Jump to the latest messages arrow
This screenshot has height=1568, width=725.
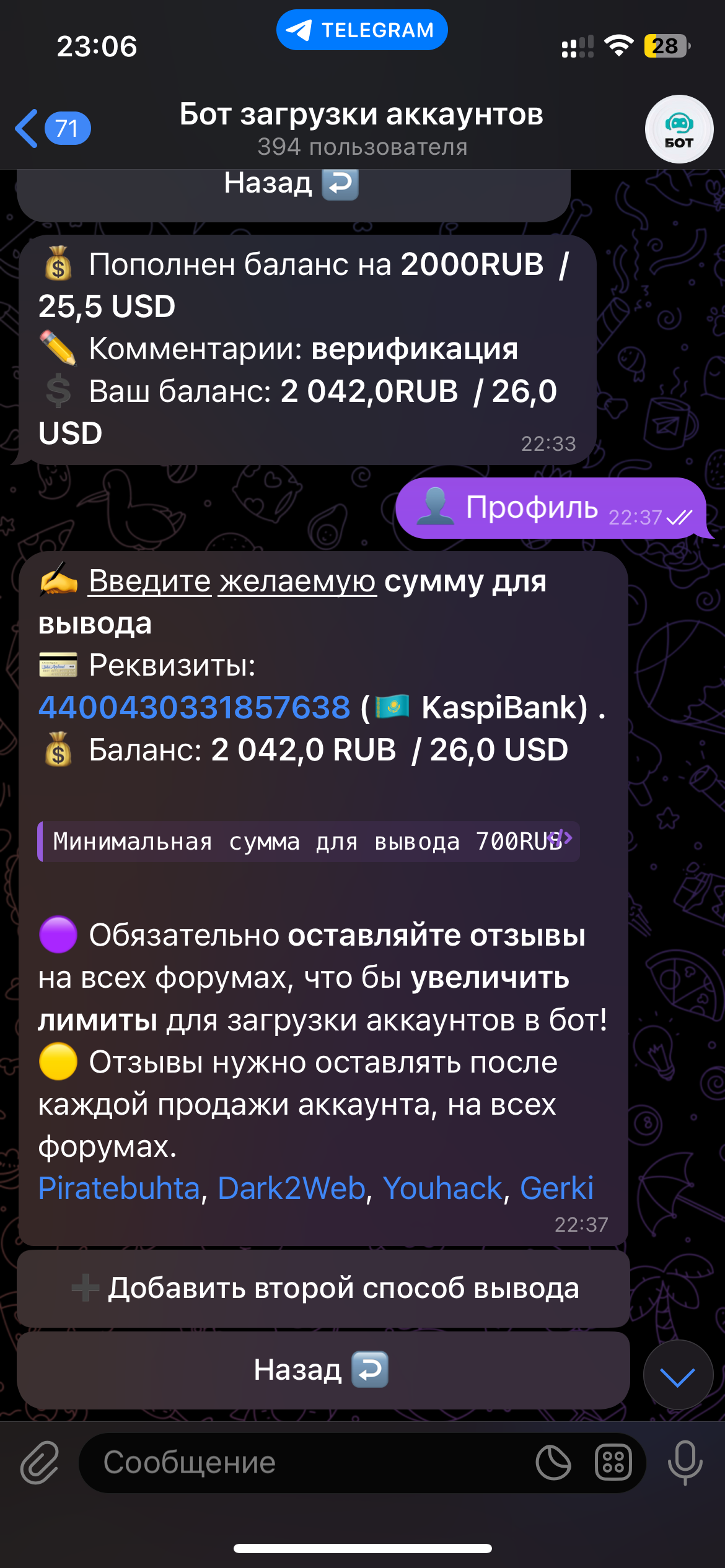click(x=677, y=1375)
